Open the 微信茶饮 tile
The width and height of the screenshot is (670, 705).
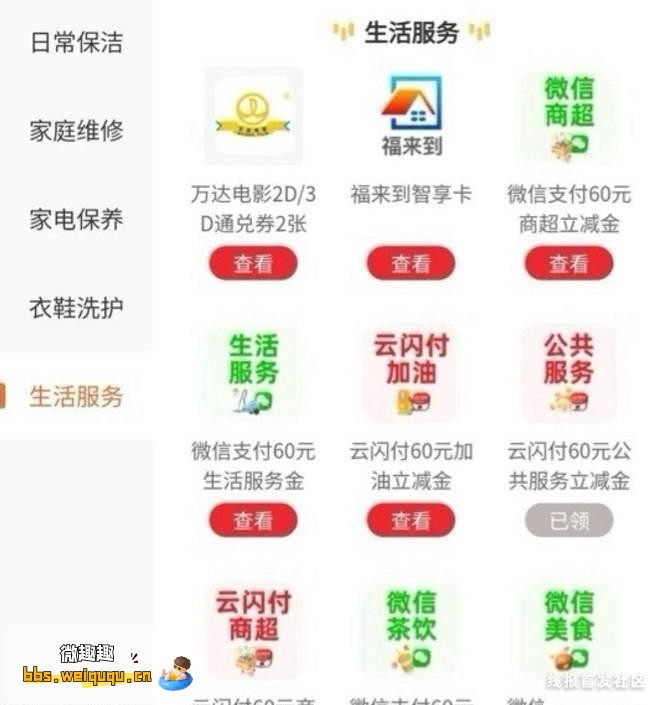(410, 630)
